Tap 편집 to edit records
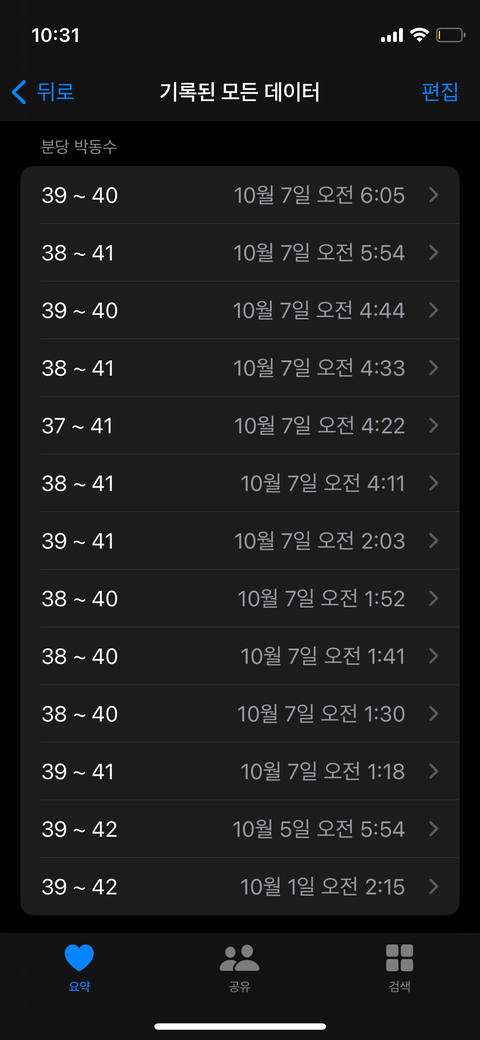 click(x=440, y=92)
